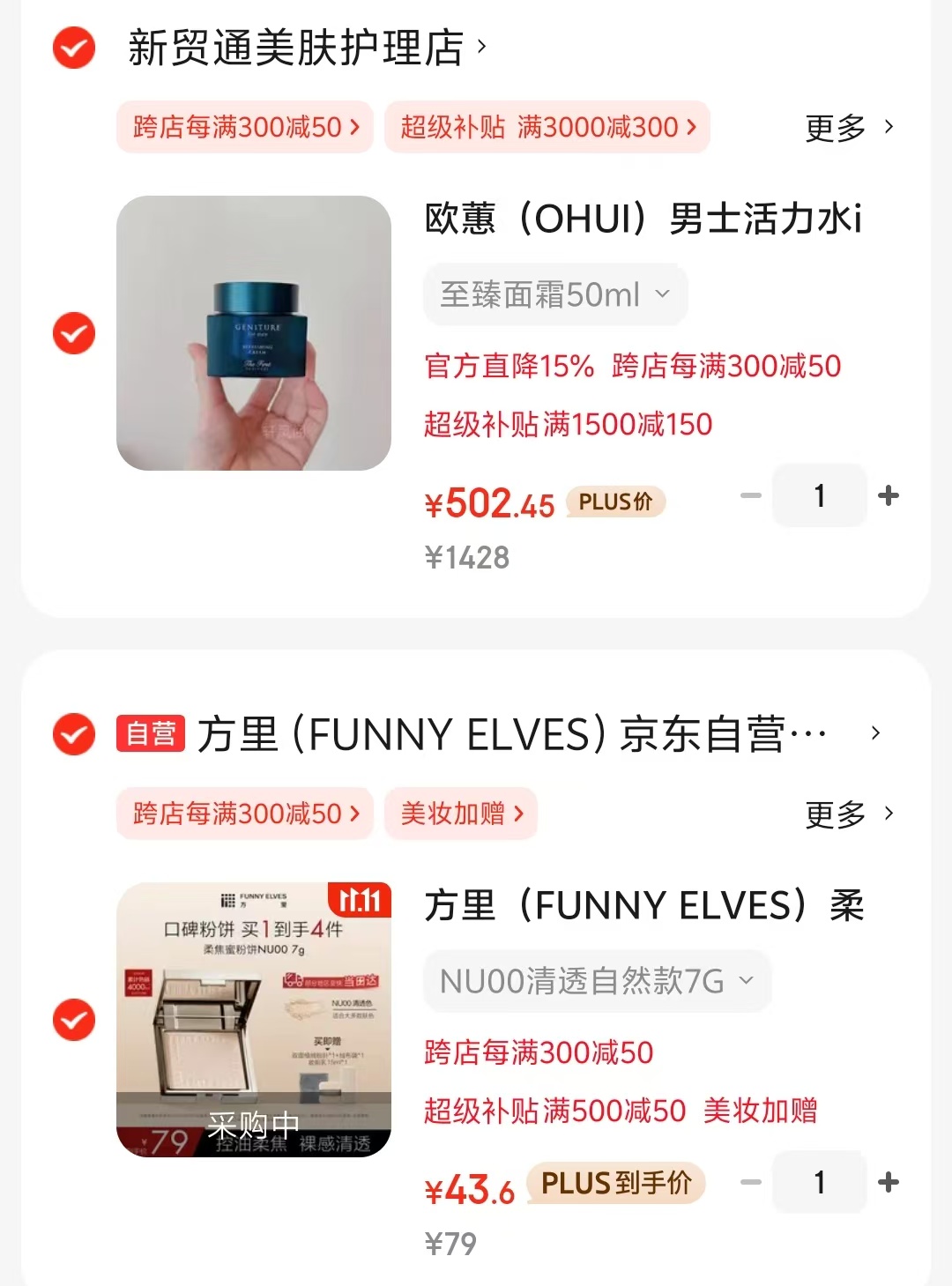952x1286 pixels.
Task: Decrease quantity of the 欧蕙 OHUI item
Action: (751, 495)
